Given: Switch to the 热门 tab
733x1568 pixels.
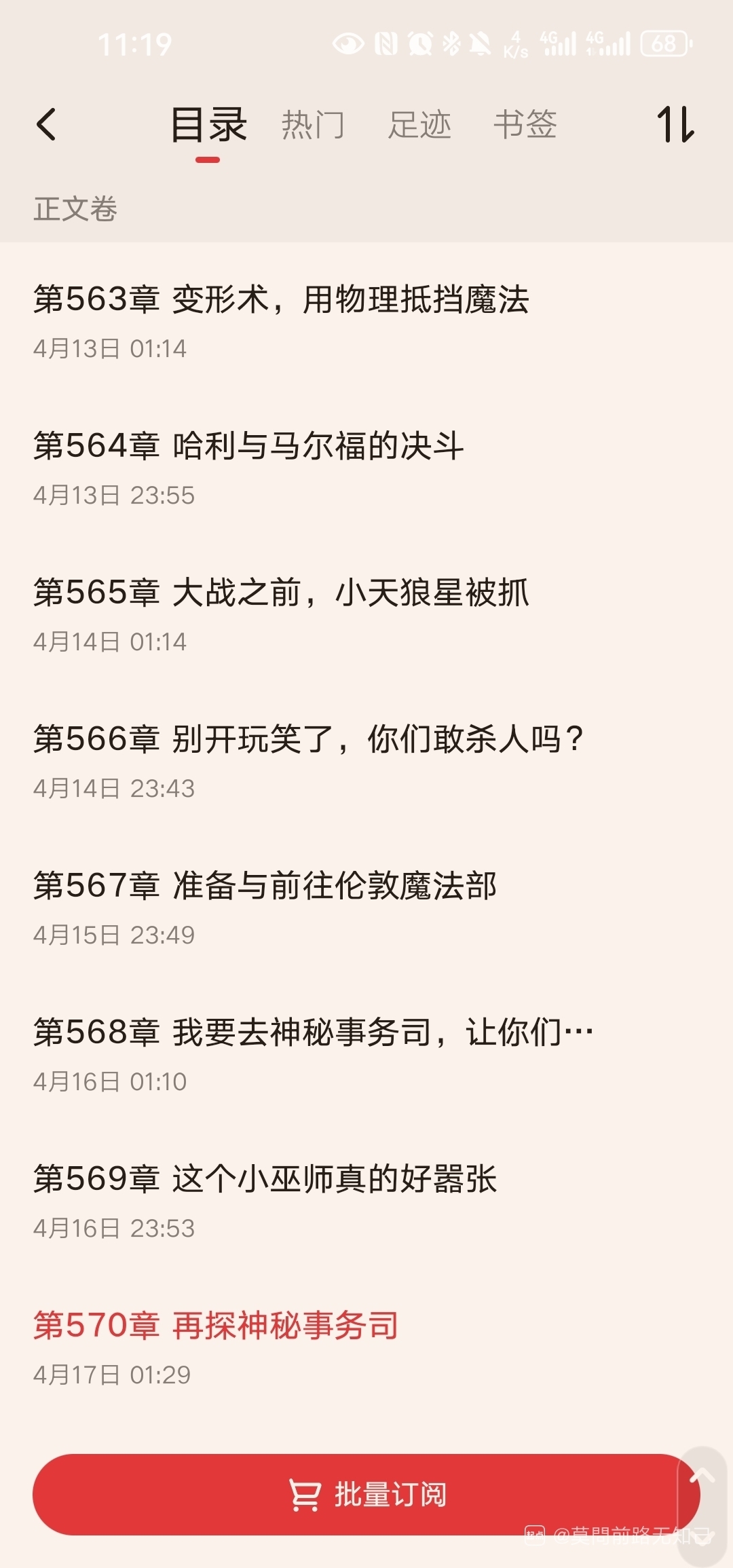Looking at the screenshot, I should click(x=313, y=125).
